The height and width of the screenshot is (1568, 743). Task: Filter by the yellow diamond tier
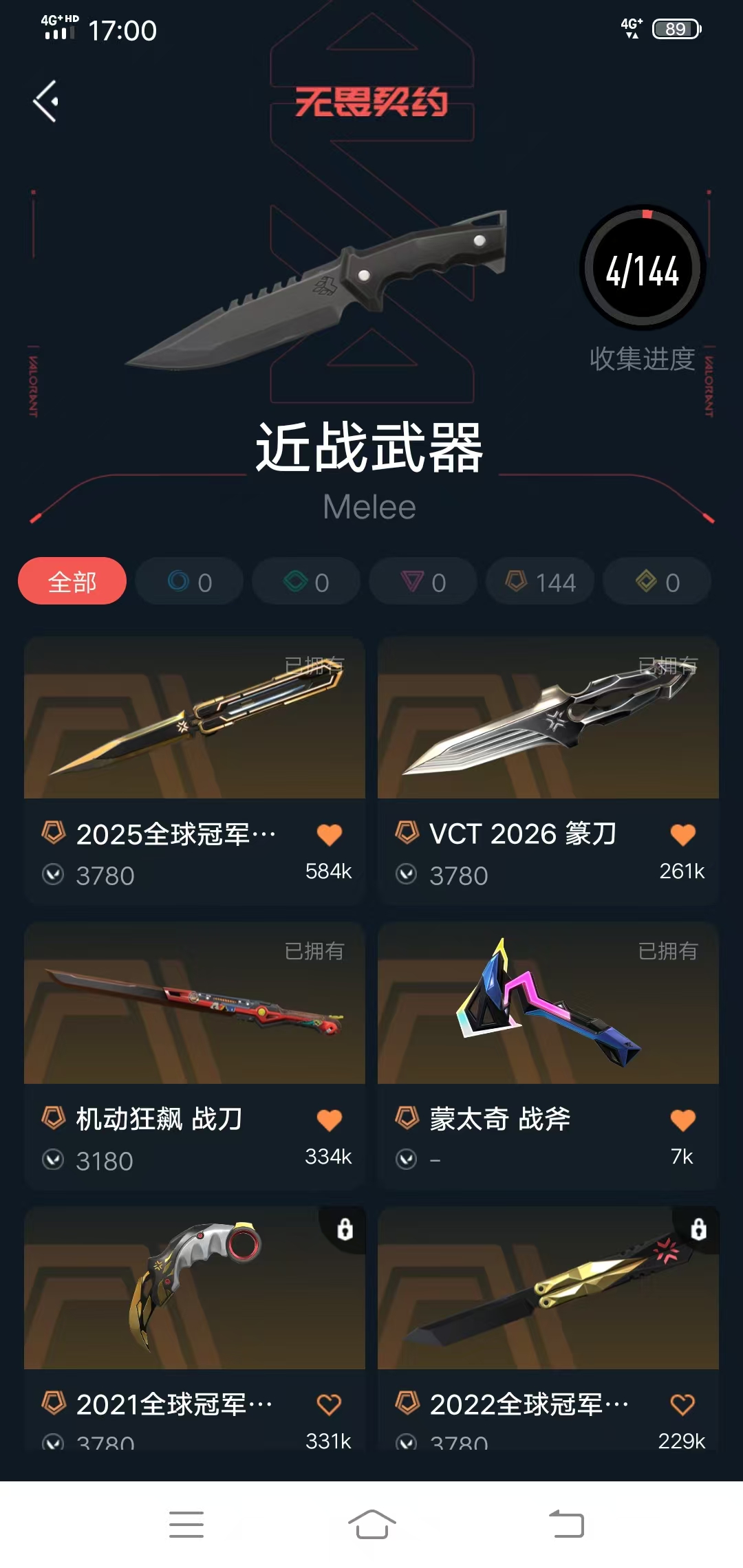[x=657, y=582]
